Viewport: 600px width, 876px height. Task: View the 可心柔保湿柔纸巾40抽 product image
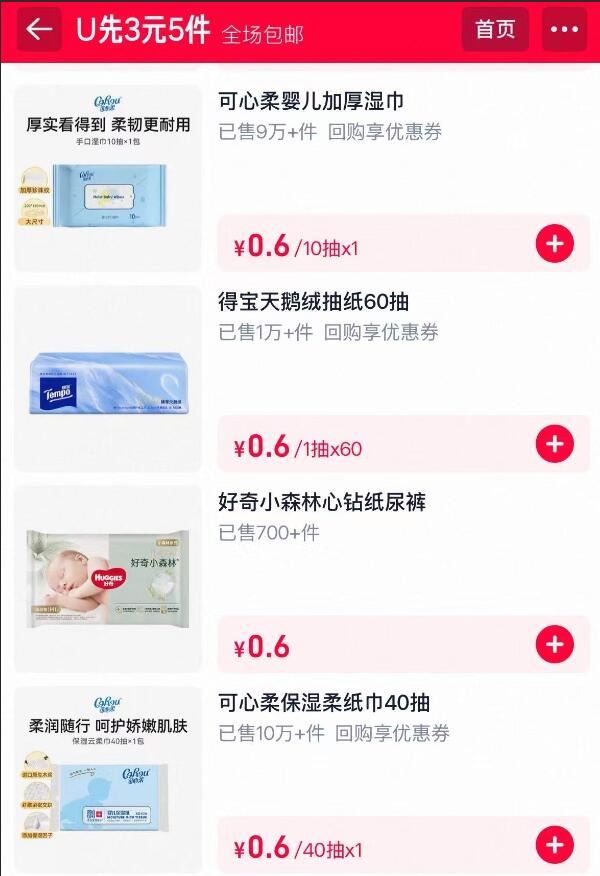[x=108, y=778]
